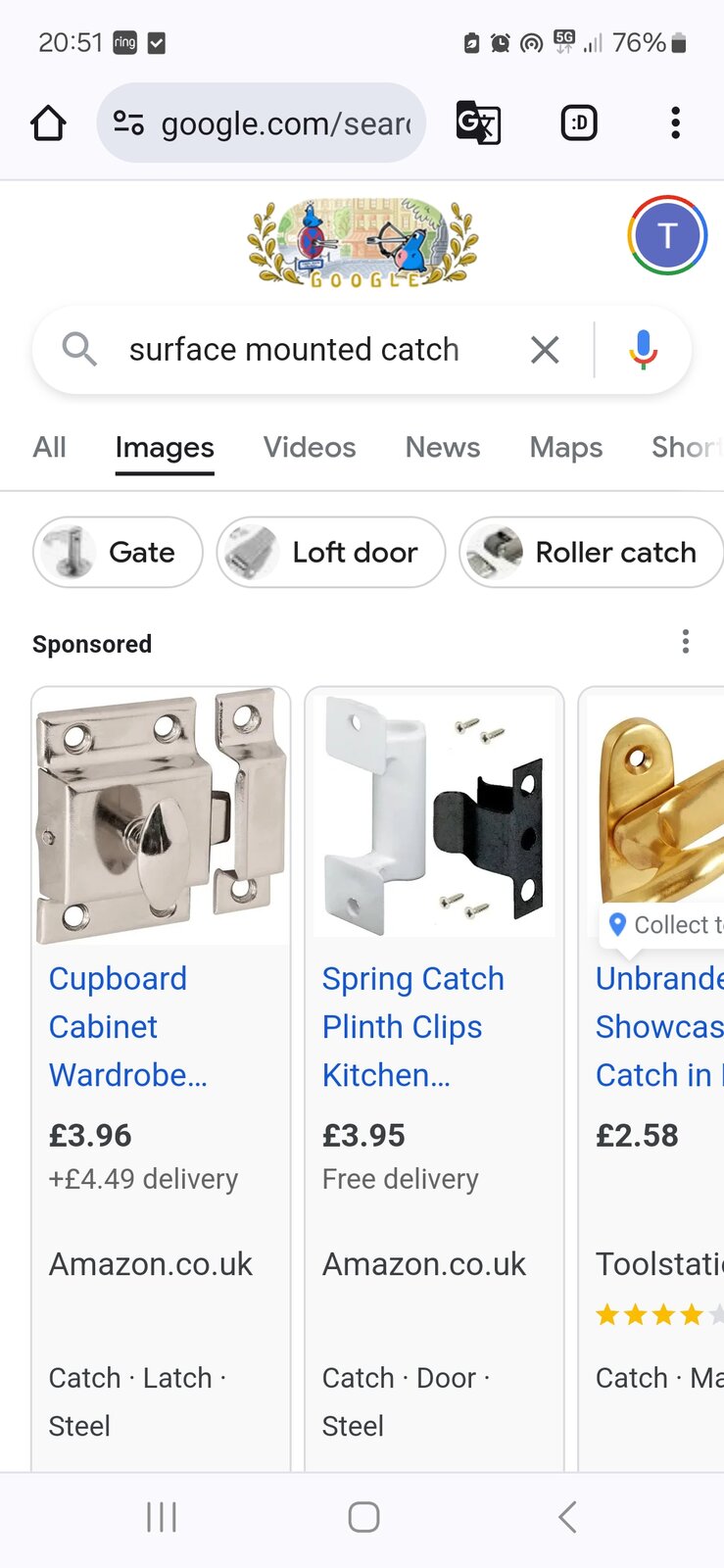The width and height of the screenshot is (724, 1568).
Task: Open the Sponsored section options menu
Action: pos(686,642)
